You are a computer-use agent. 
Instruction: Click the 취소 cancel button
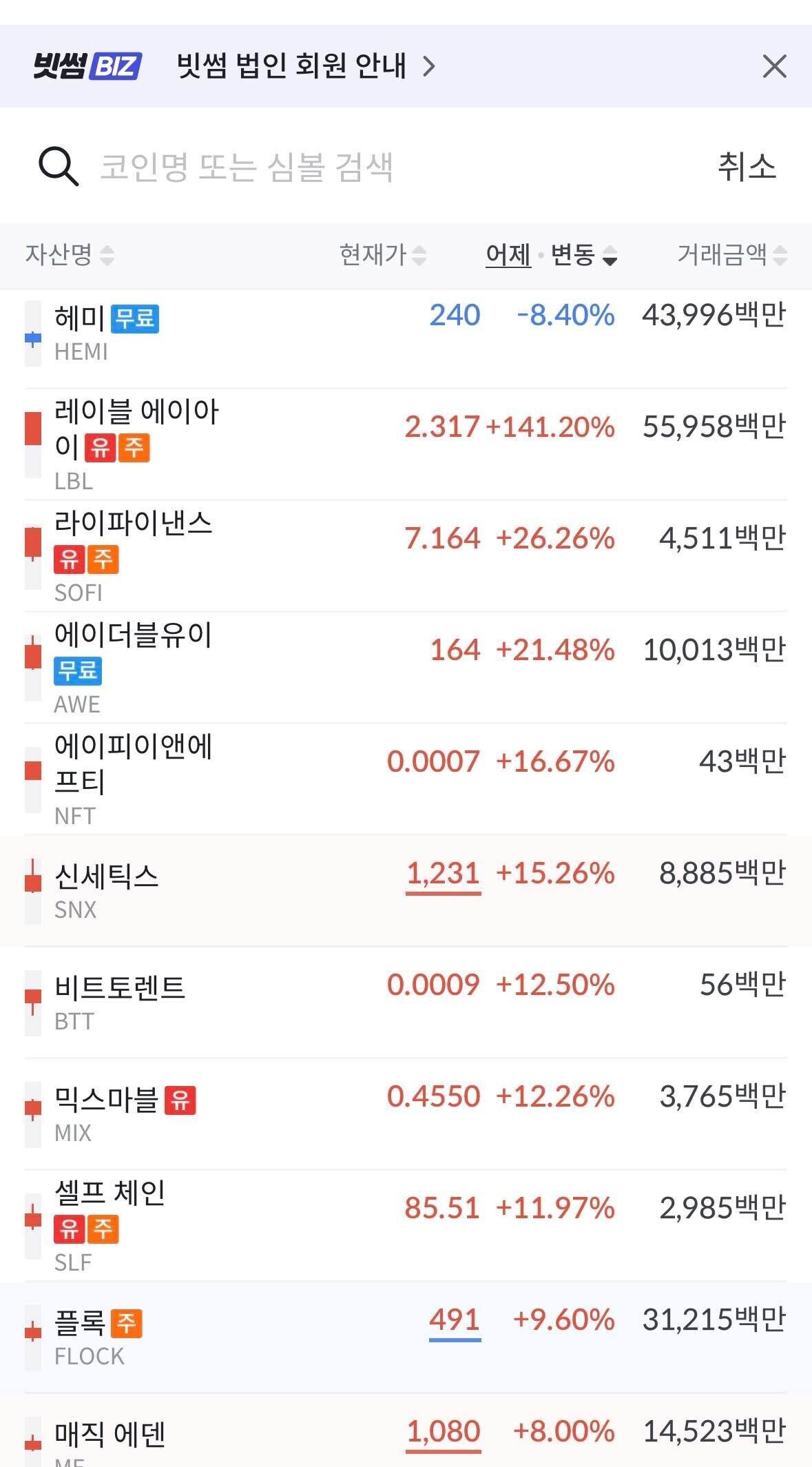click(x=745, y=167)
